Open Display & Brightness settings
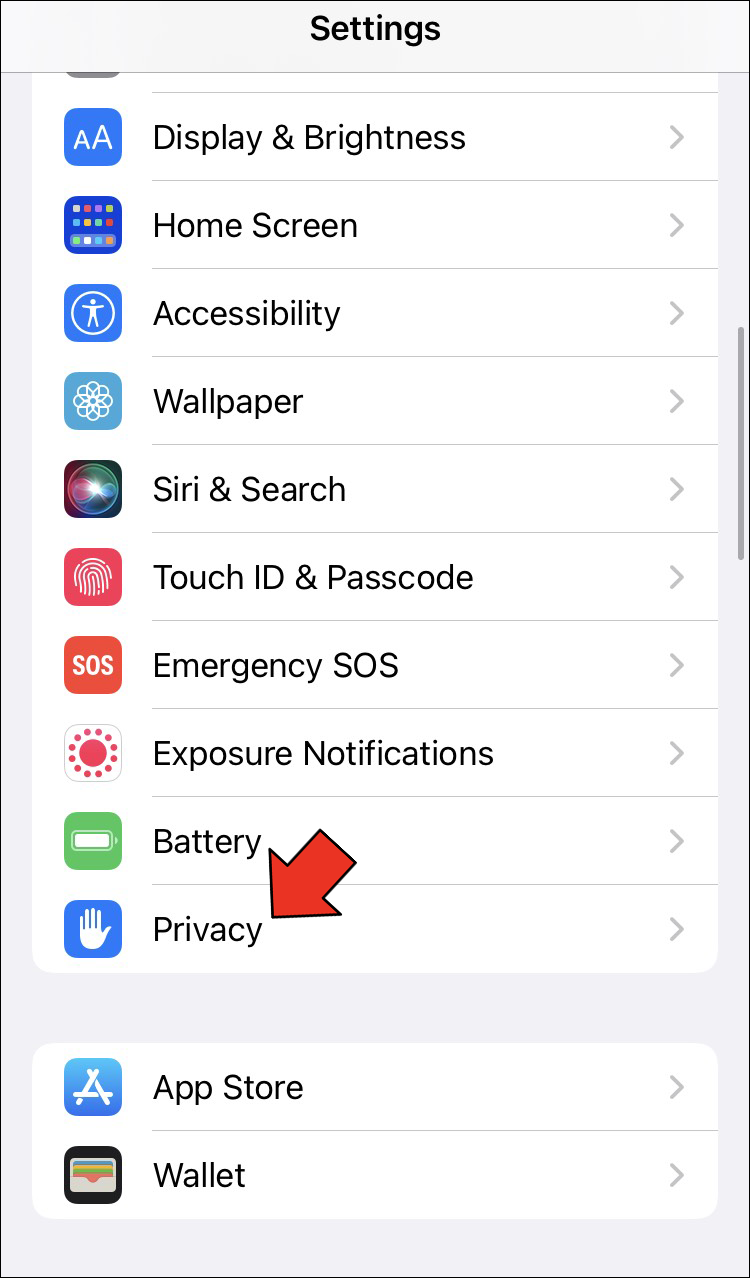This screenshot has width=750, height=1278. pos(308,138)
